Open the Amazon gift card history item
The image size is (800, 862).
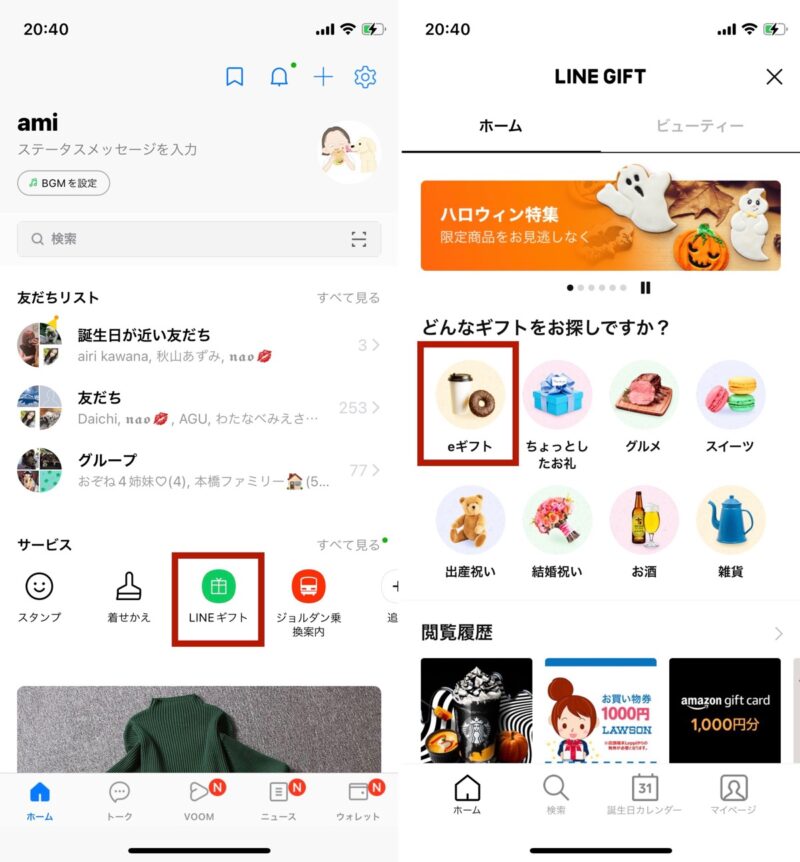coord(724,710)
